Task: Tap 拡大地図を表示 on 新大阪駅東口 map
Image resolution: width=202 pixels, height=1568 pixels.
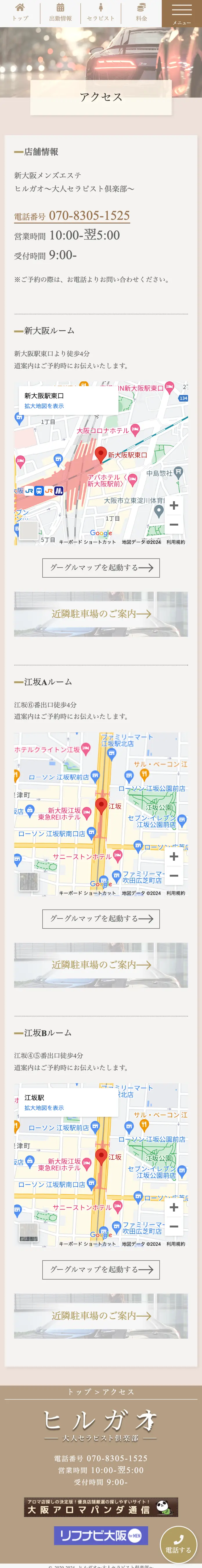Action: (x=44, y=406)
